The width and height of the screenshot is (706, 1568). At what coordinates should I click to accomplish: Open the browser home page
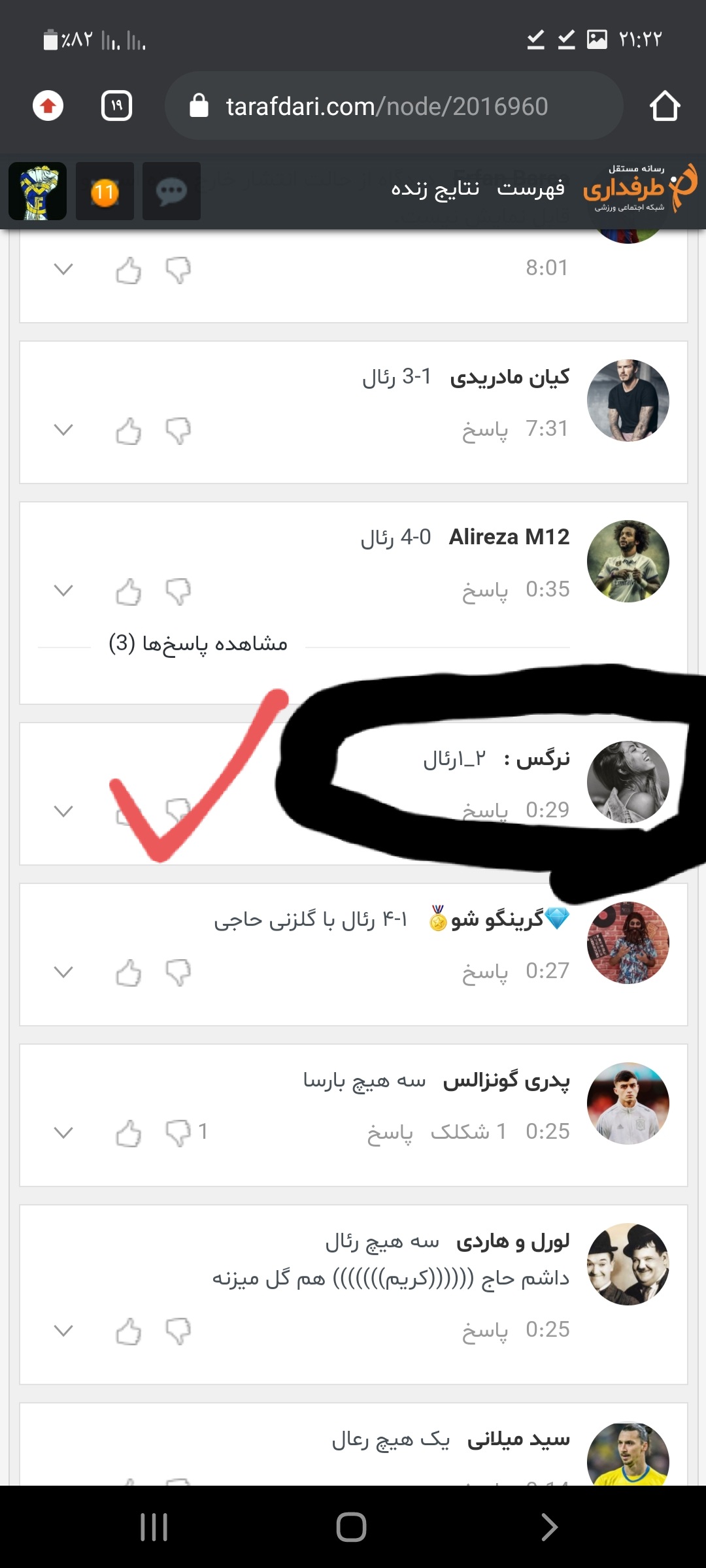coord(665,106)
